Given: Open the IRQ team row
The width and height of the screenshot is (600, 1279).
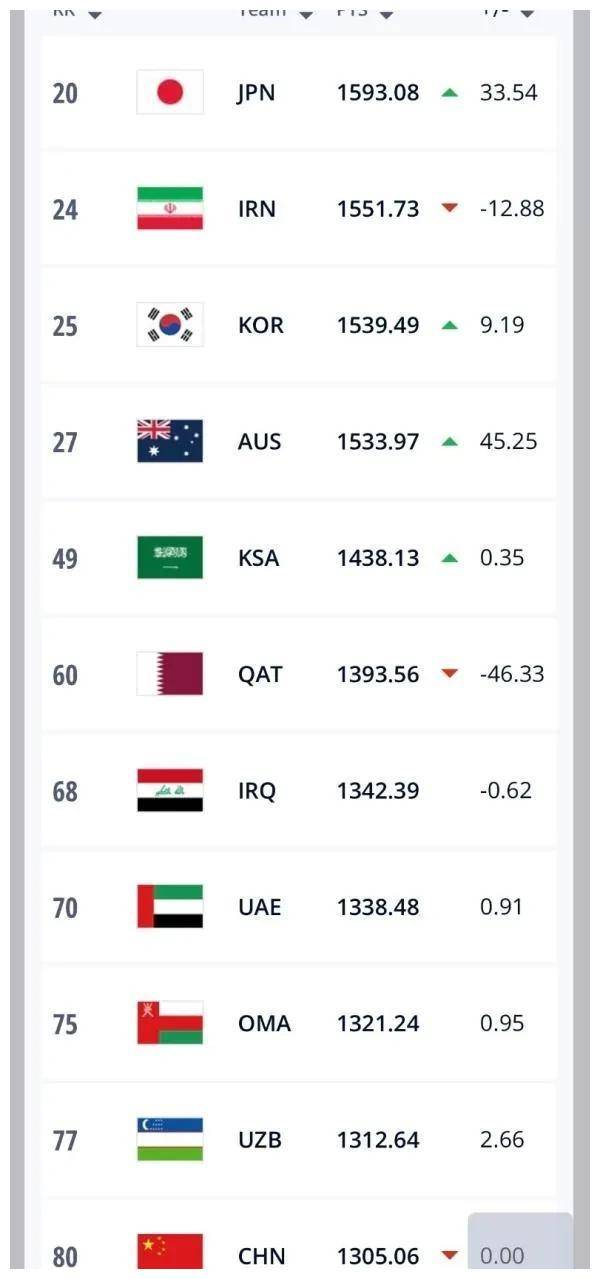Looking at the screenshot, I should click(299, 791).
